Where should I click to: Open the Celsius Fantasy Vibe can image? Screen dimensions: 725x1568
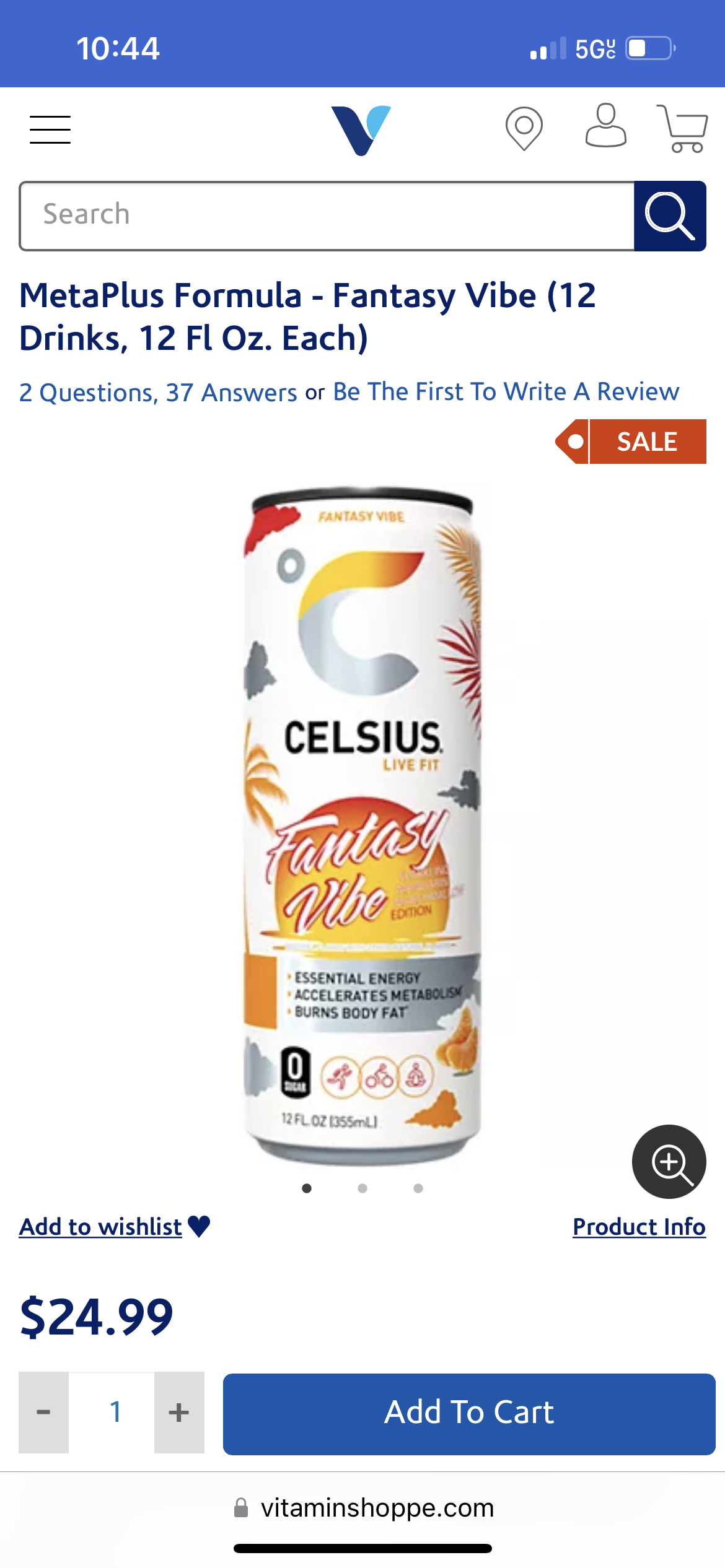coord(362,826)
